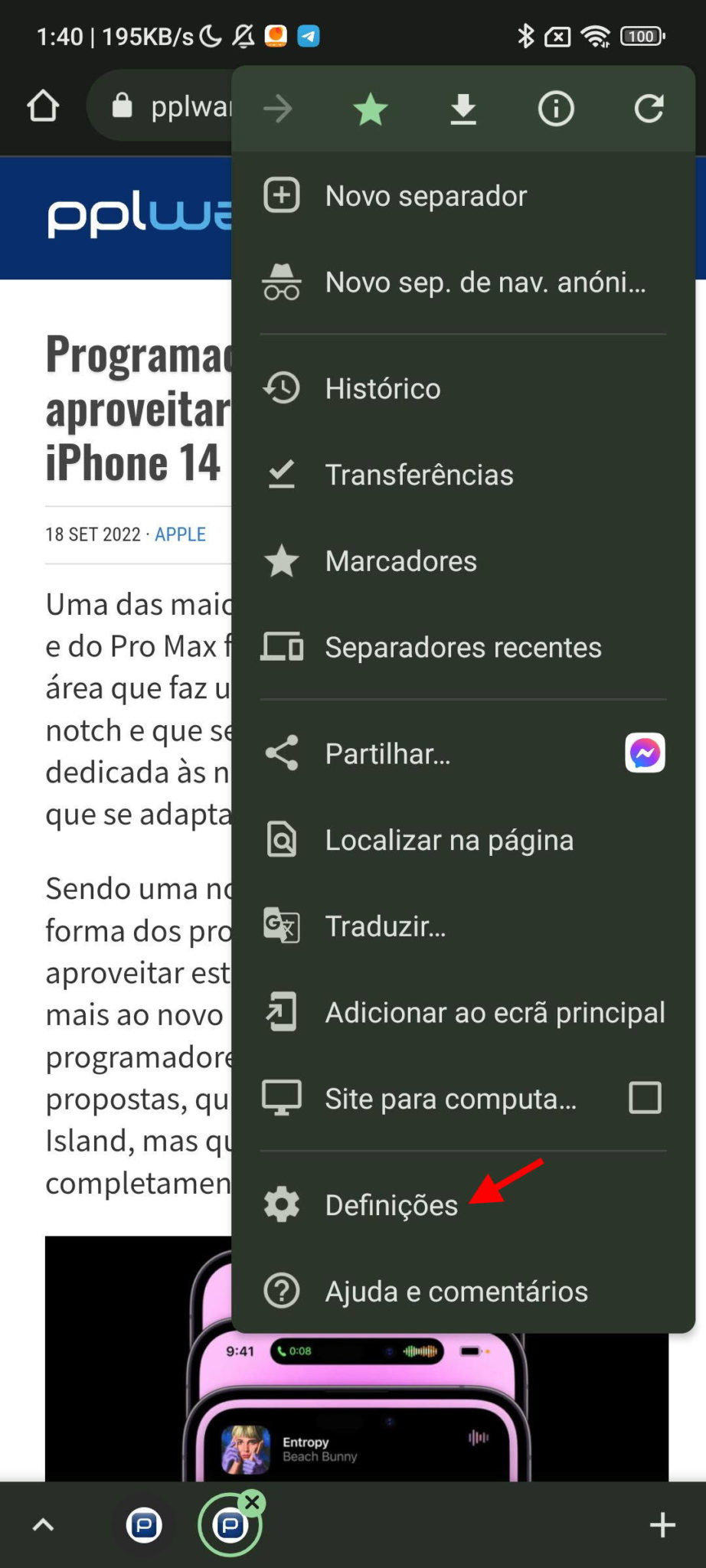Open Novo sep. de nav. anónima
Image resolution: width=706 pixels, height=1568 pixels.
[x=484, y=282]
